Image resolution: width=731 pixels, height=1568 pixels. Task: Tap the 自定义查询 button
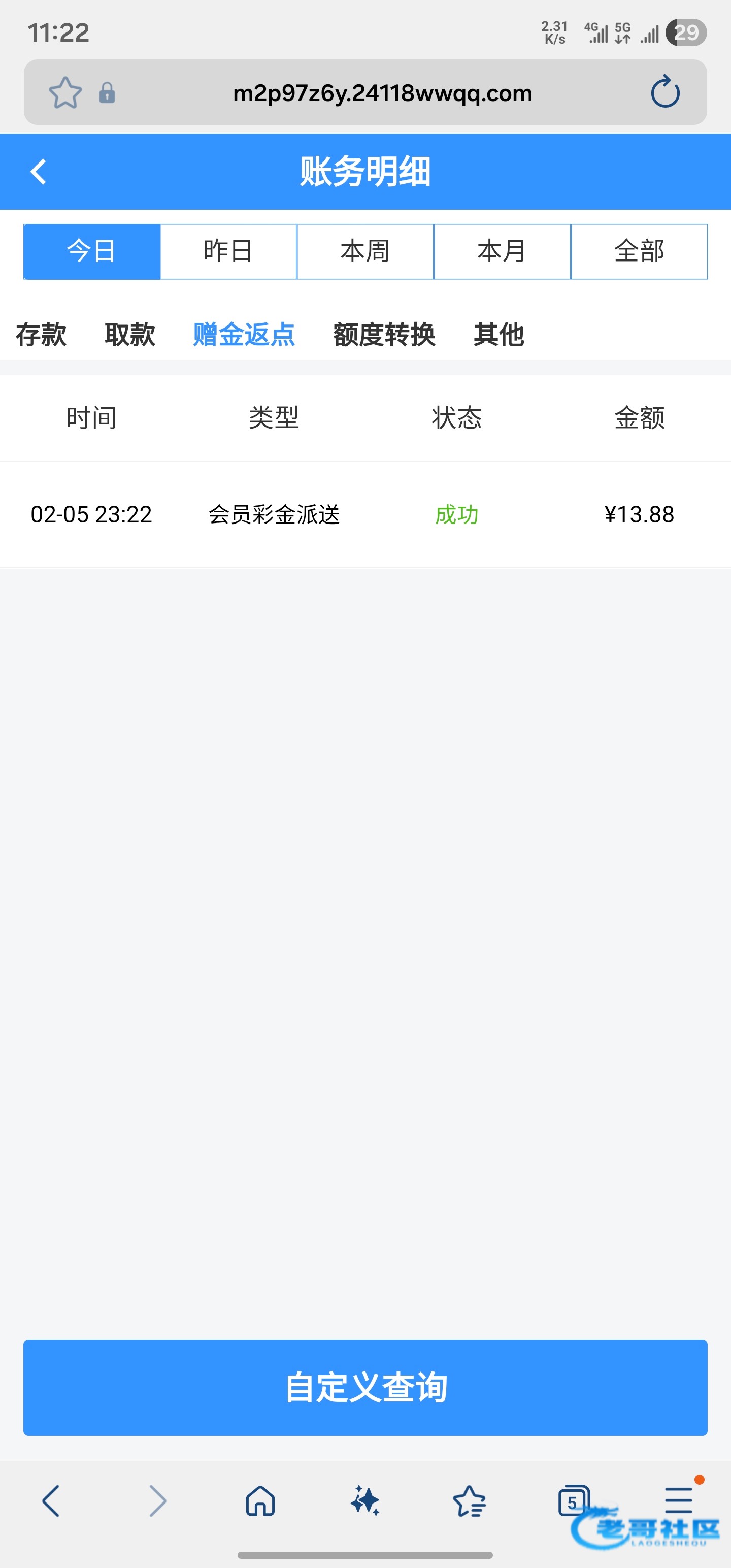tap(365, 1387)
